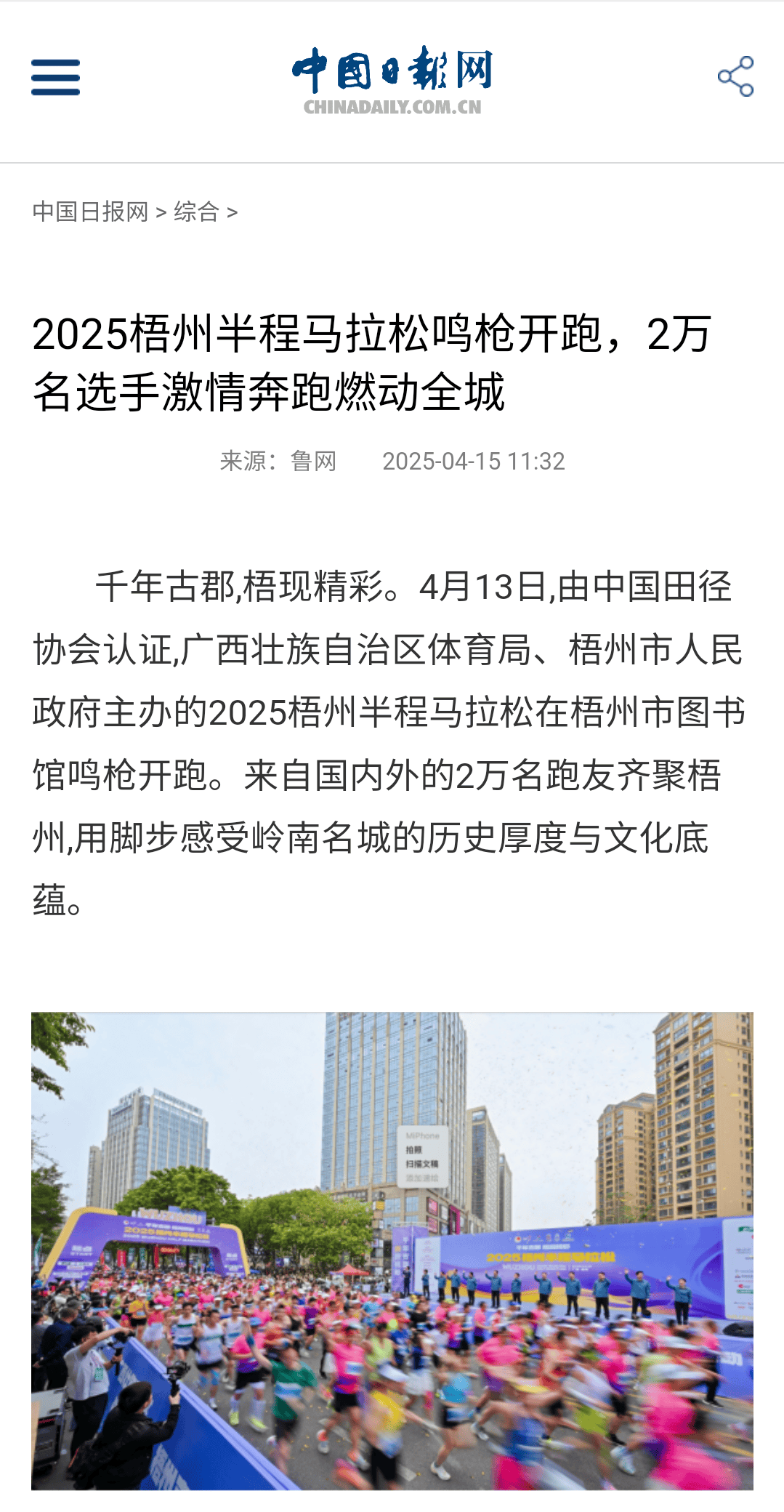Go to the 综合 breadcrumb section
The height and width of the screenshot is (1512, 784).
(196, 212)
